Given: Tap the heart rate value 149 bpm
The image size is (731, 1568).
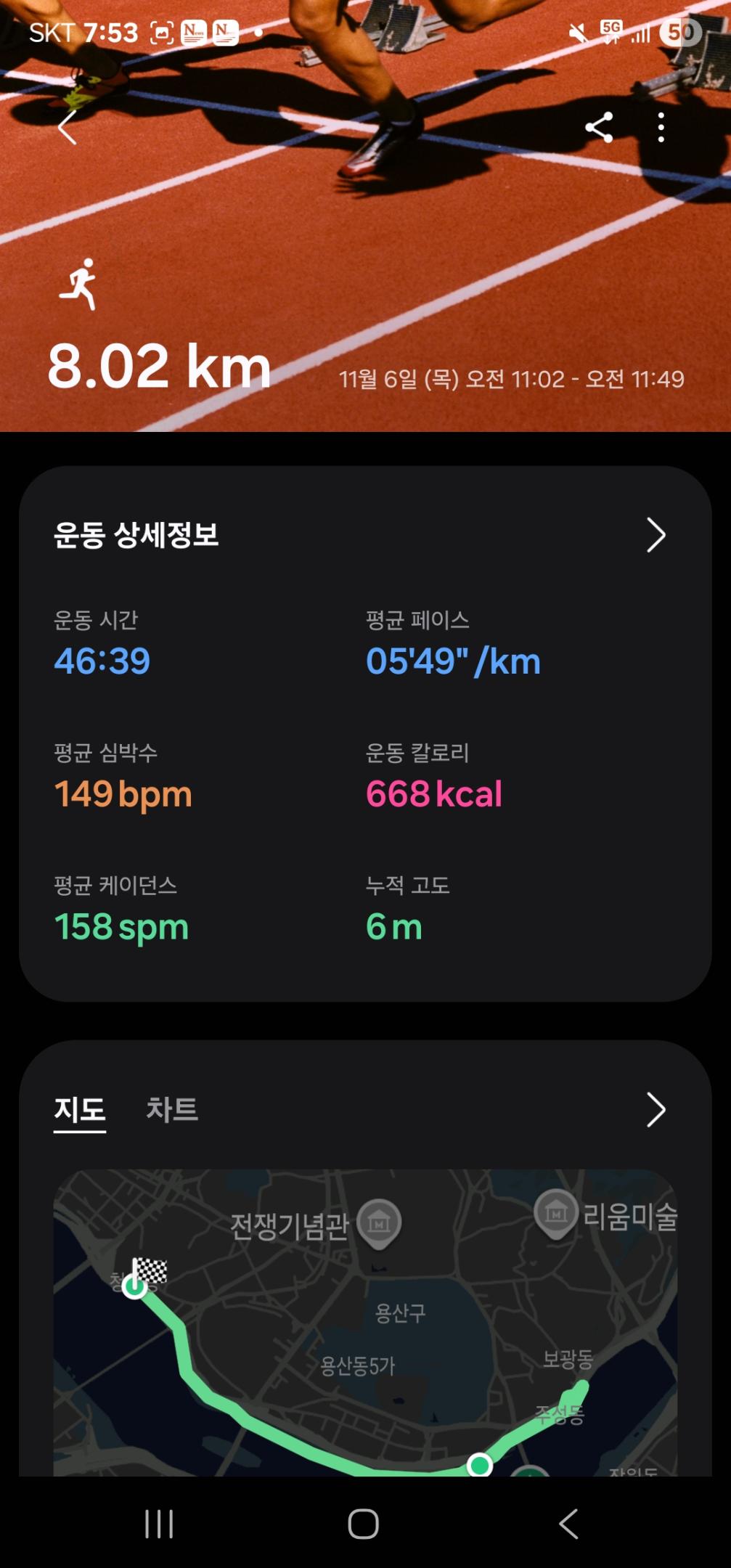Looking at the screenshot, I should tap(123, 794).
